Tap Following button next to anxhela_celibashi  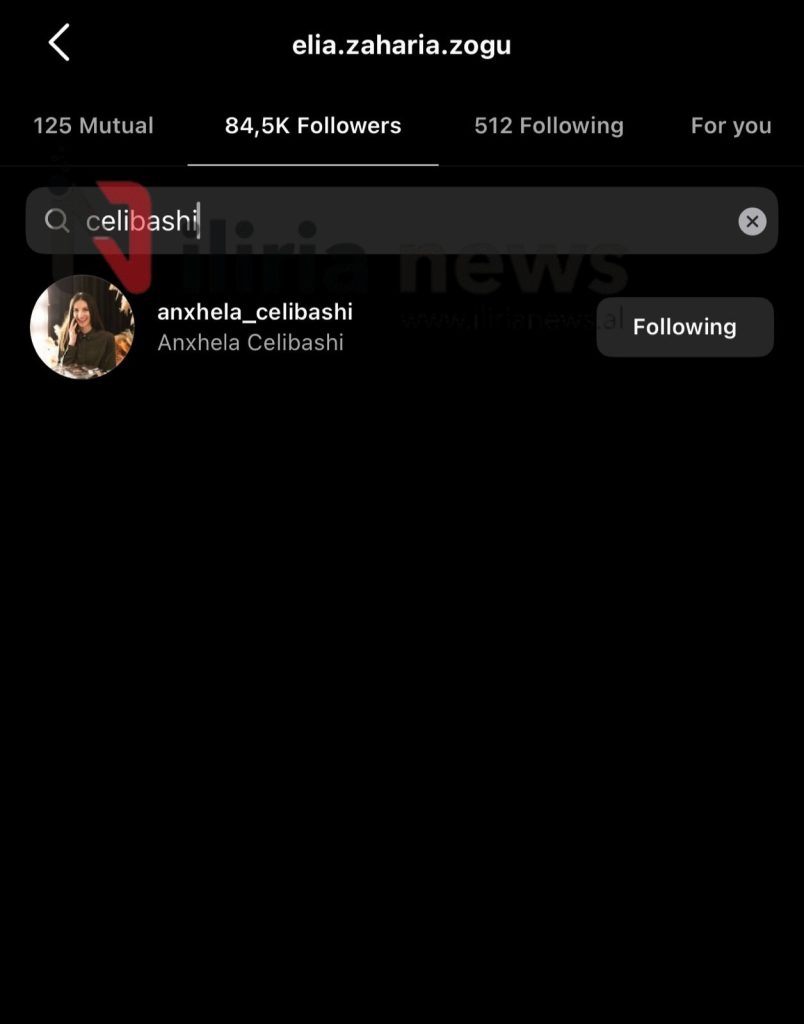(684, 327)
